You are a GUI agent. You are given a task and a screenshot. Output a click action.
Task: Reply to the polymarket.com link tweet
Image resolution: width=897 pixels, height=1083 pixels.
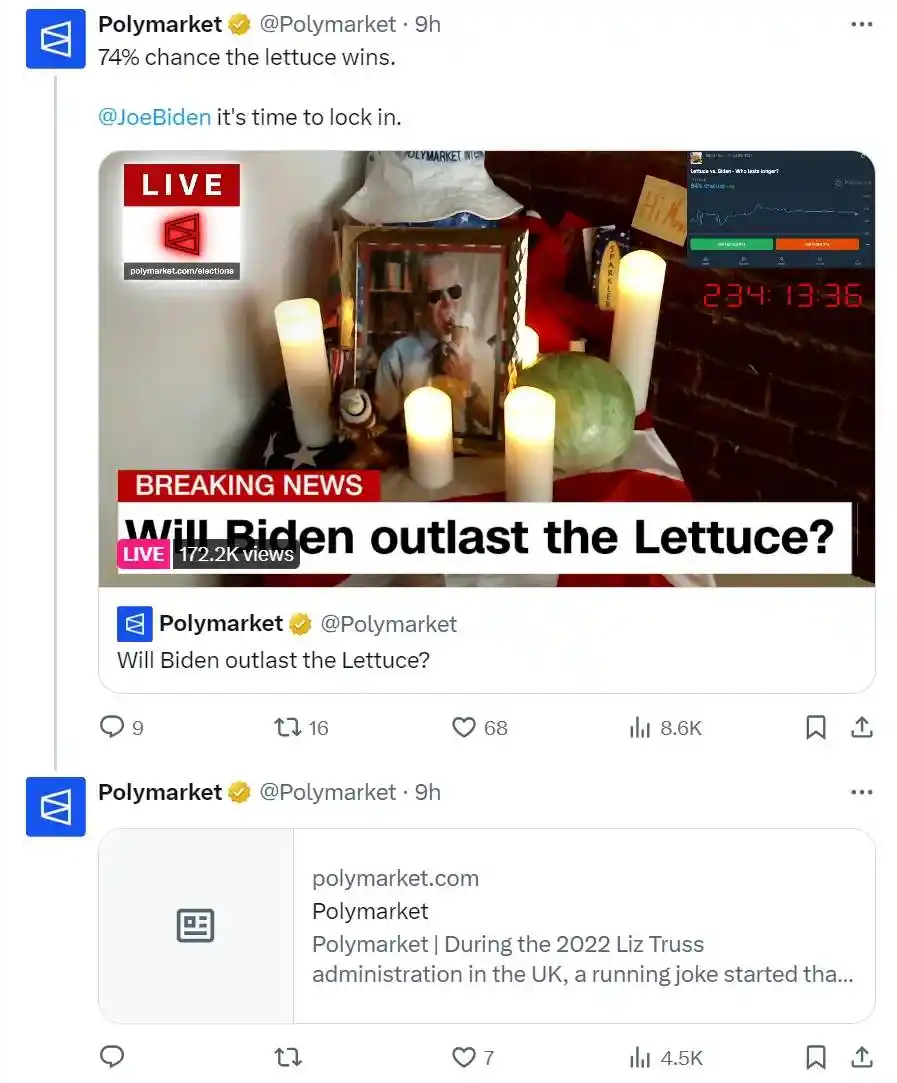112,1057
